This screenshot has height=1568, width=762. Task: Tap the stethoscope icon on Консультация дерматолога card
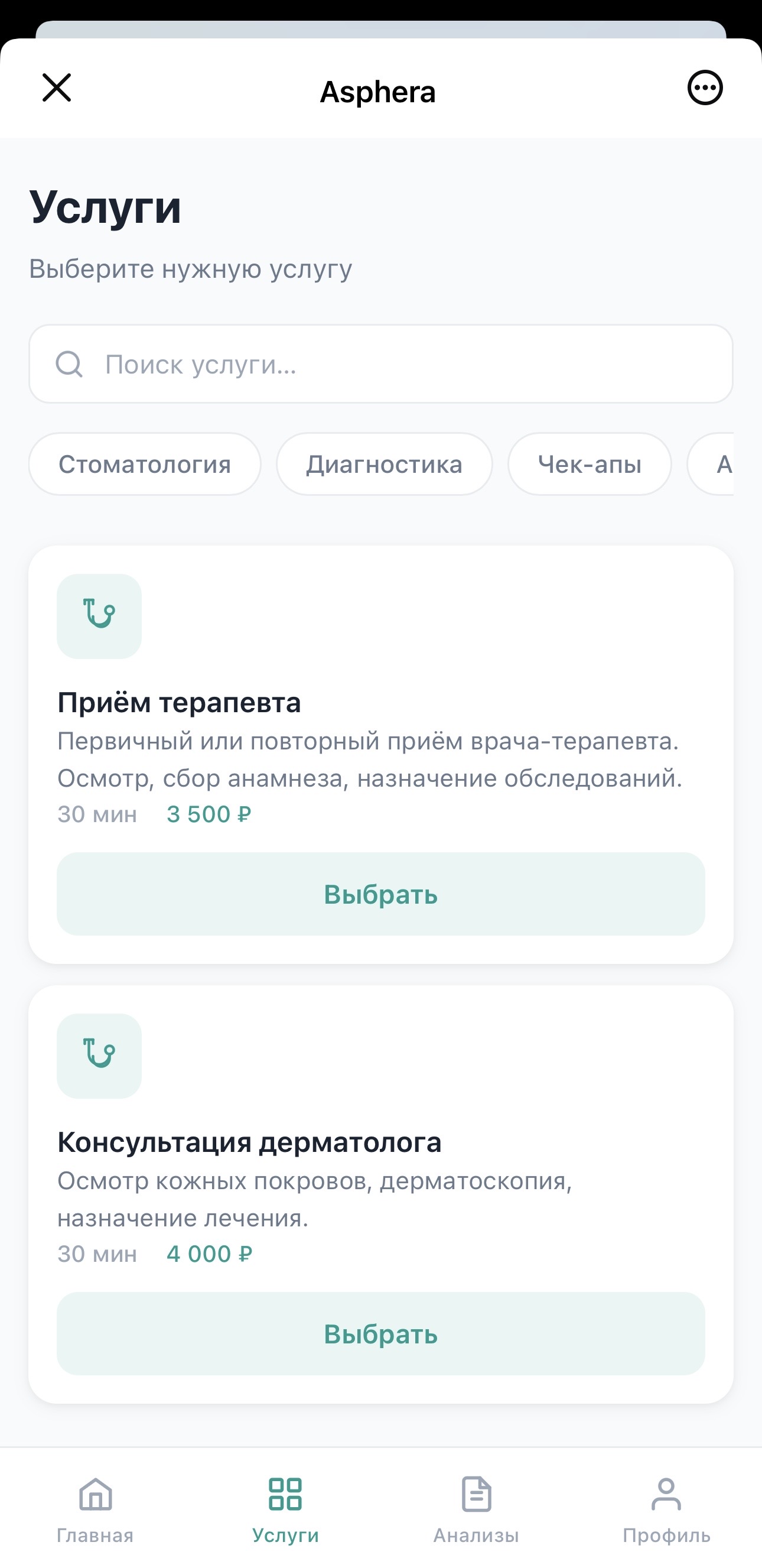tap(99, 1057)
